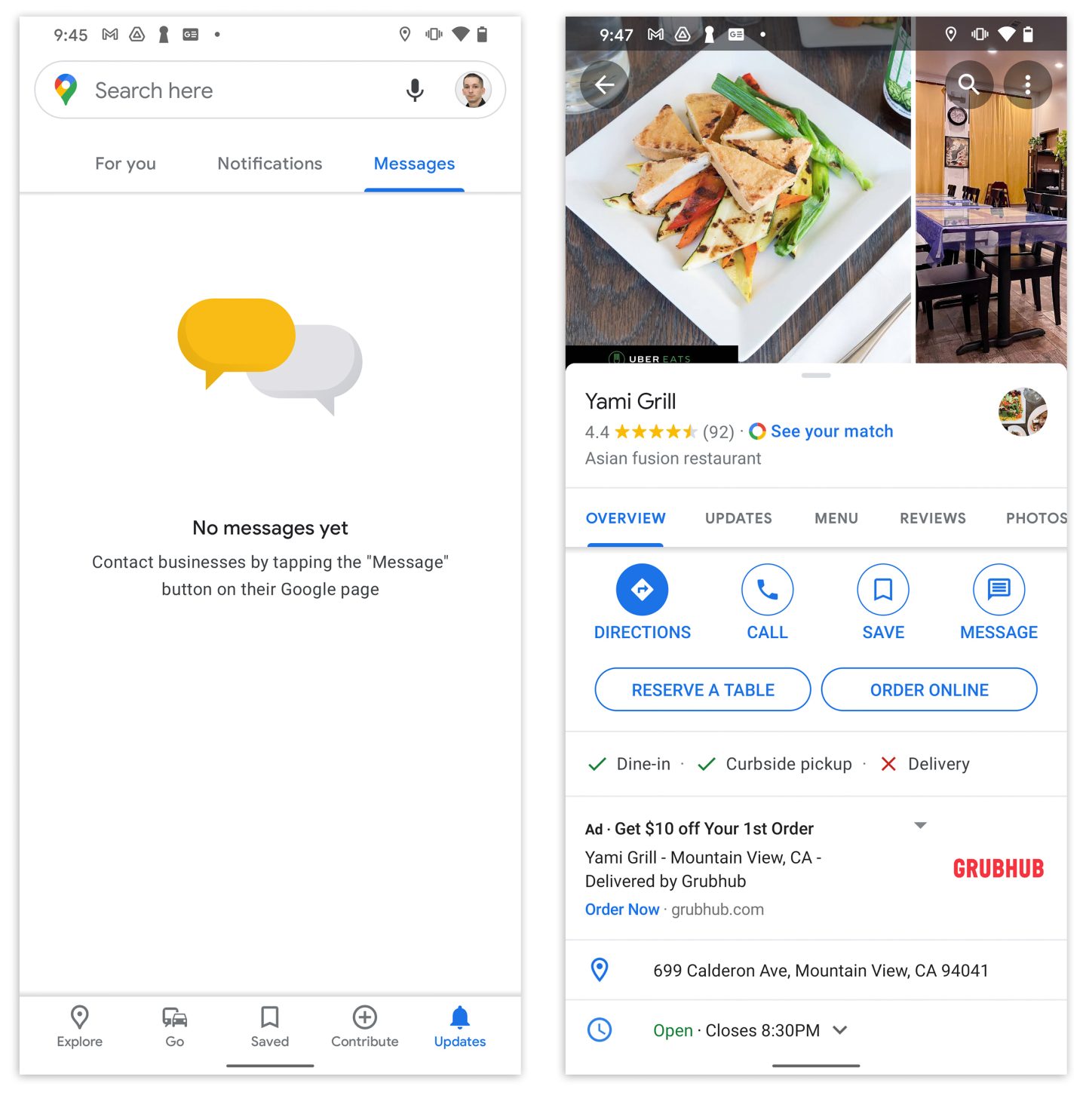This screenshot has width=1086, height=1120.
Task: Open the overflow menu on Yami Grill
Action: click(x=1027, y=84)
